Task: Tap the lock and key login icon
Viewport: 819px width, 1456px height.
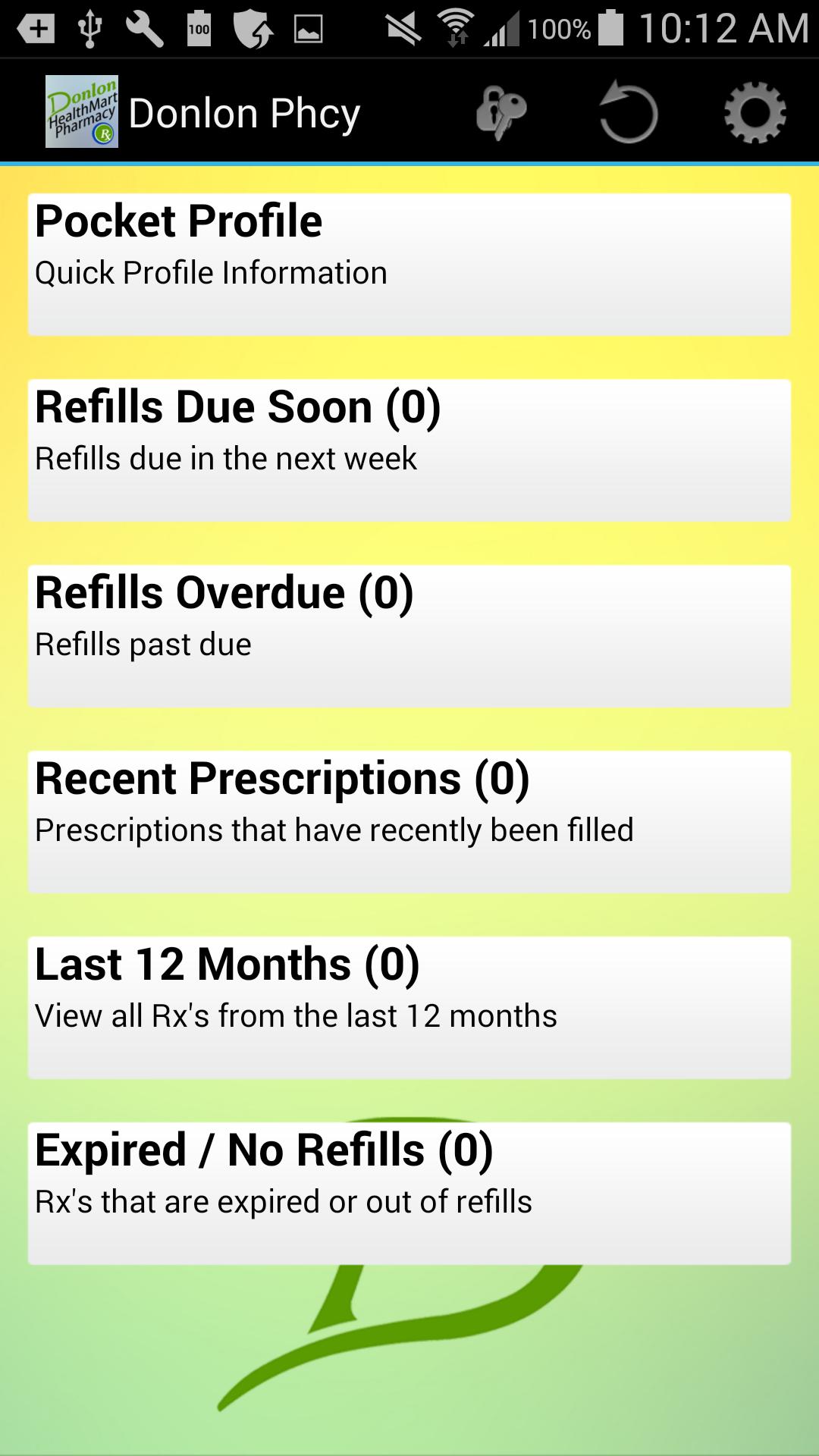Action: 500,114
